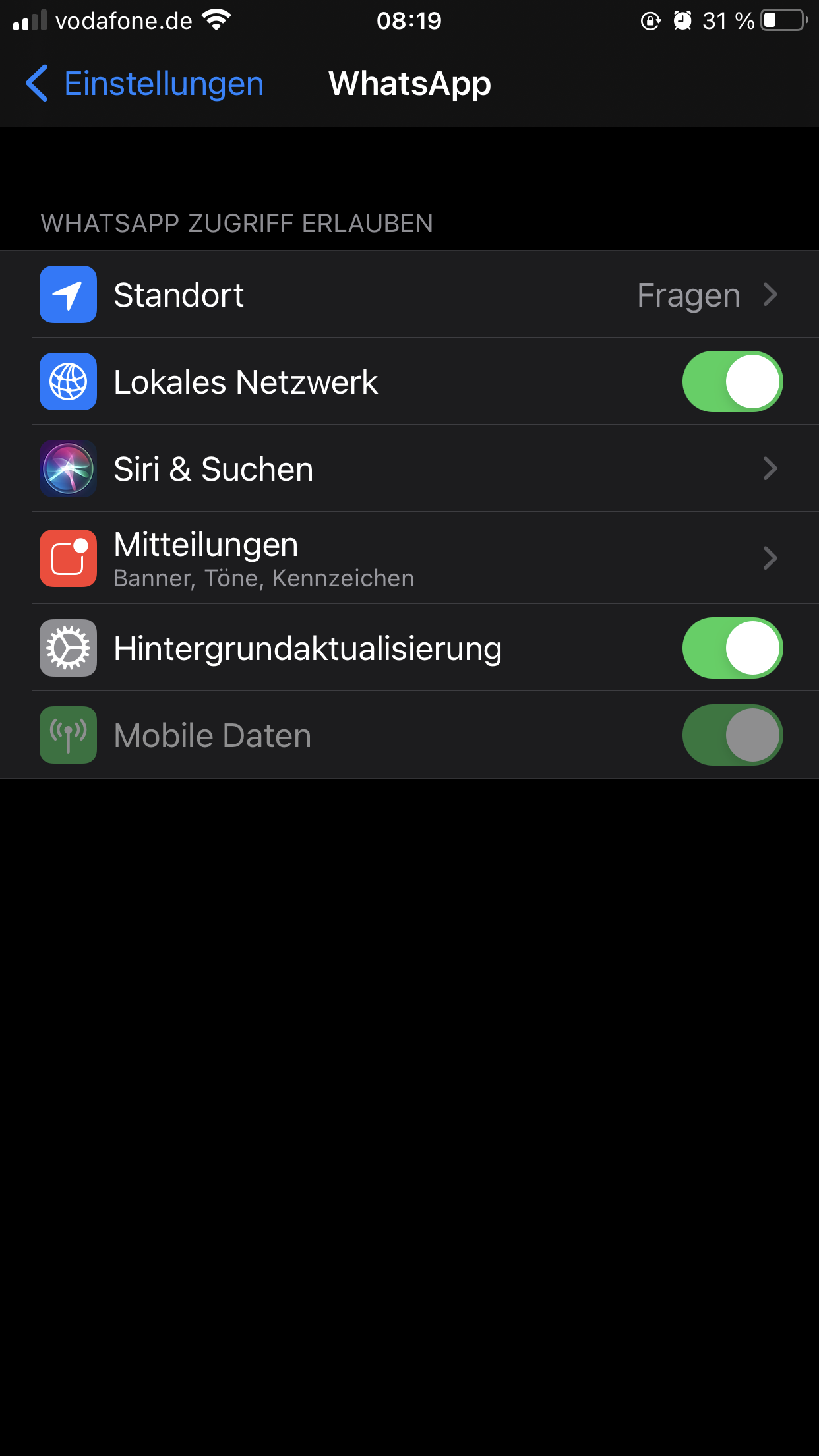The height and width of the screenshot is (1456, 819).
Task: Click the green Mobile Daten antenna icon
Action: [68, 735]
